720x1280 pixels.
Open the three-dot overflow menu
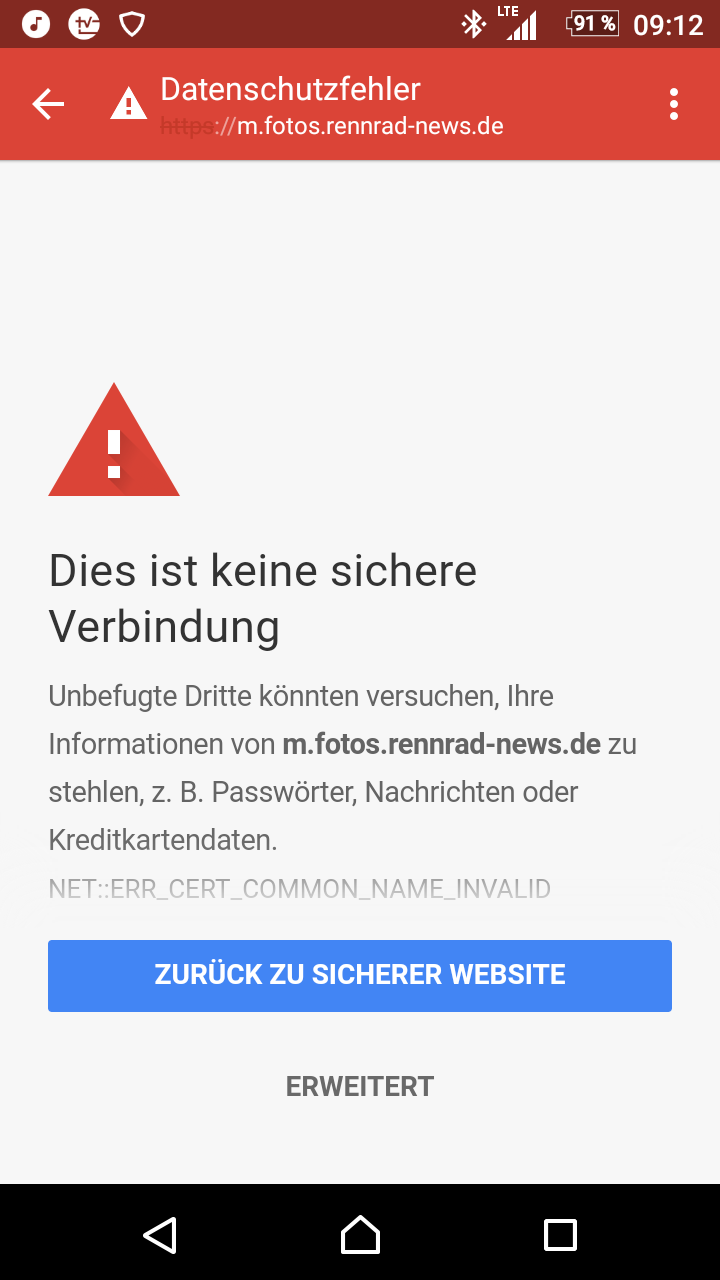[x=674, y=104]
